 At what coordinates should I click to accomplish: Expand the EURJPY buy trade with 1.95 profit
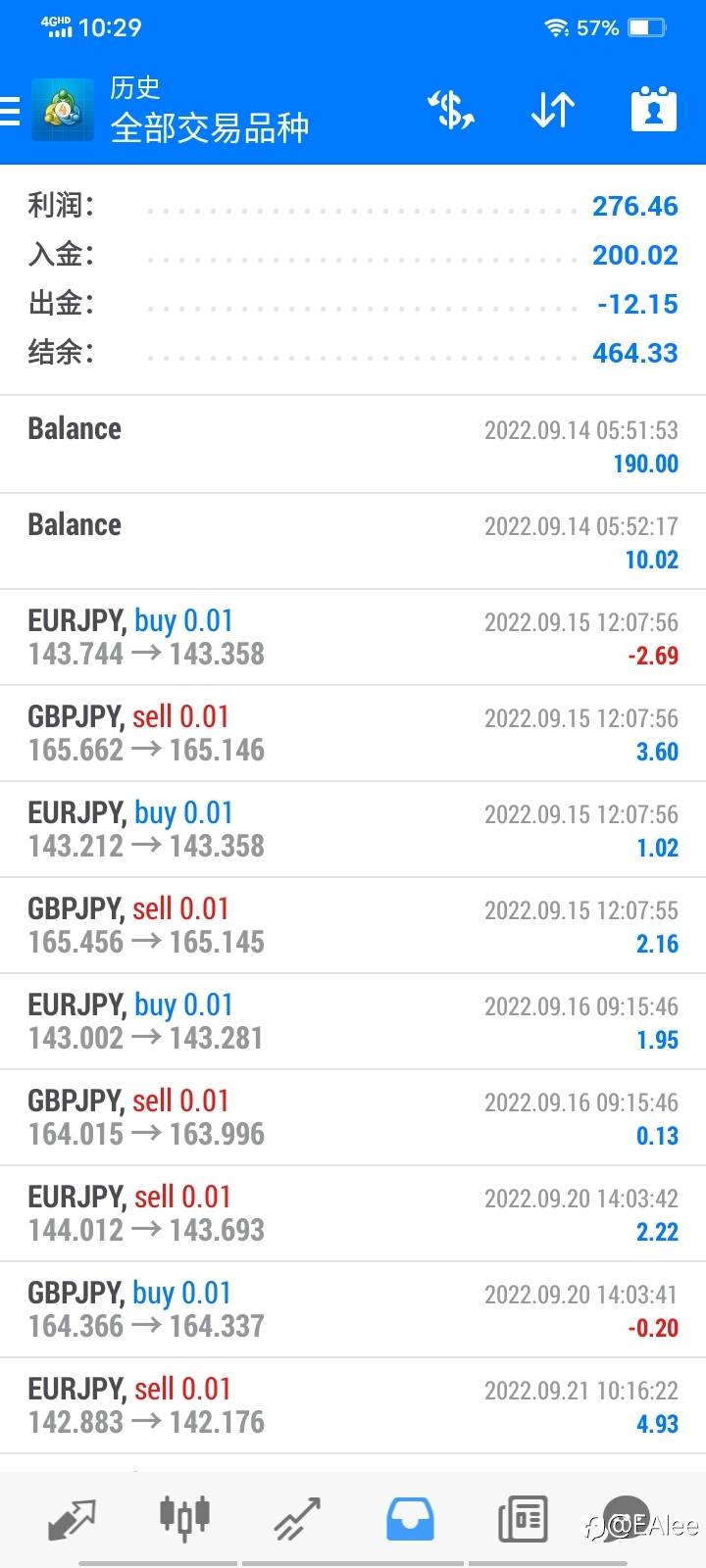tap(353, 1021)
